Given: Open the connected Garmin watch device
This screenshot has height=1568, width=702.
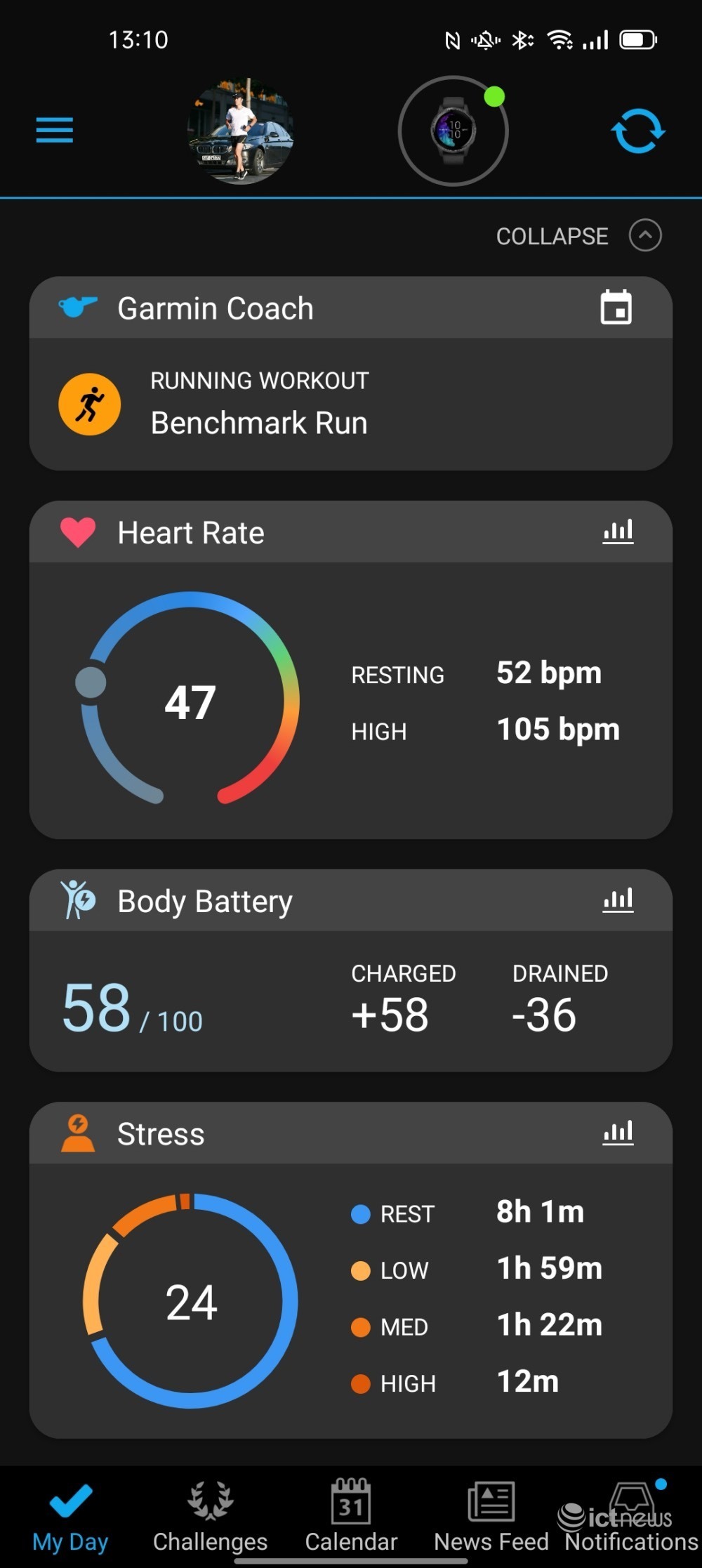Looking at the screenshot, I should [x=453, y=131].
